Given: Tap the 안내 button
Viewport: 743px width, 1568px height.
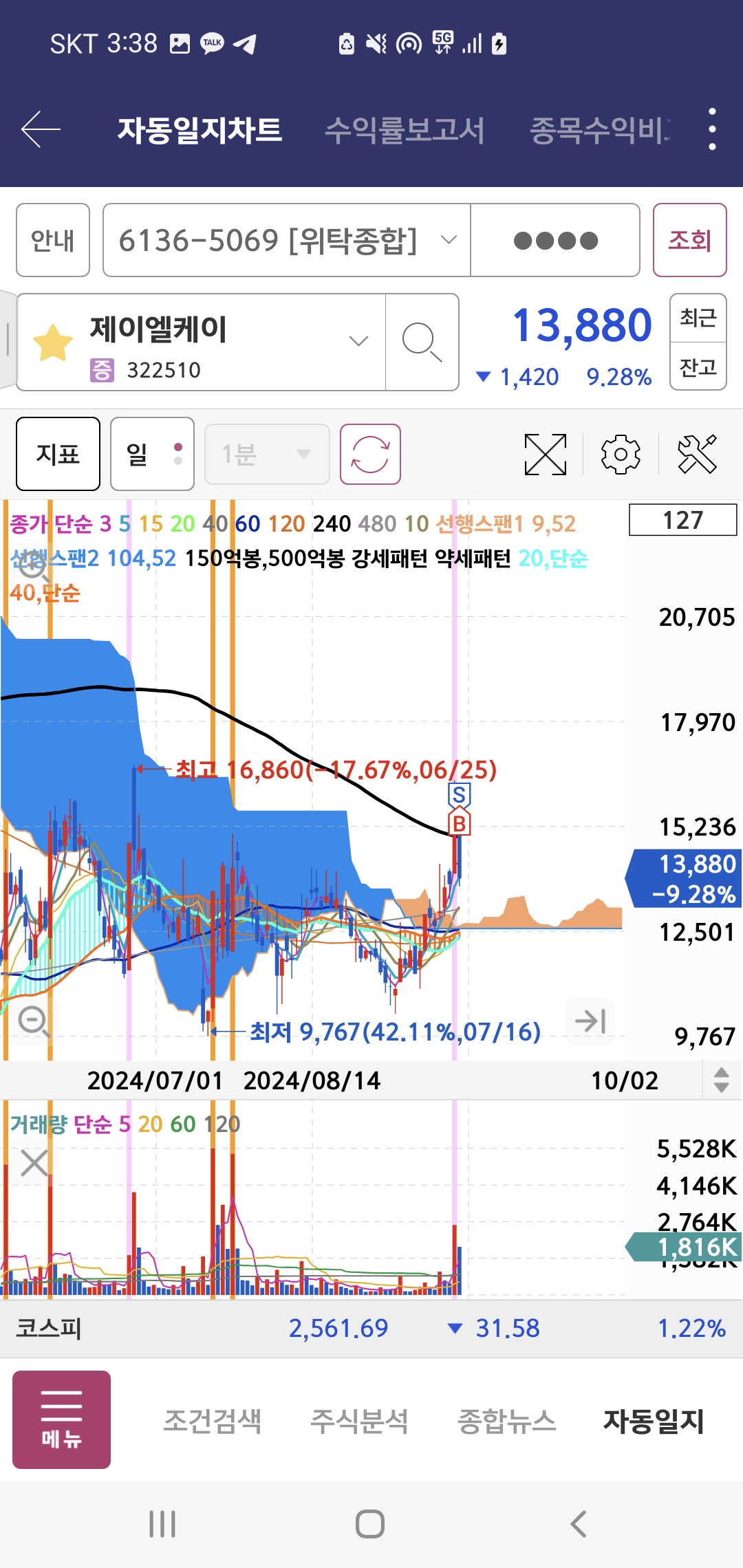Looking at the screenshot, I should tap(53, 240).
